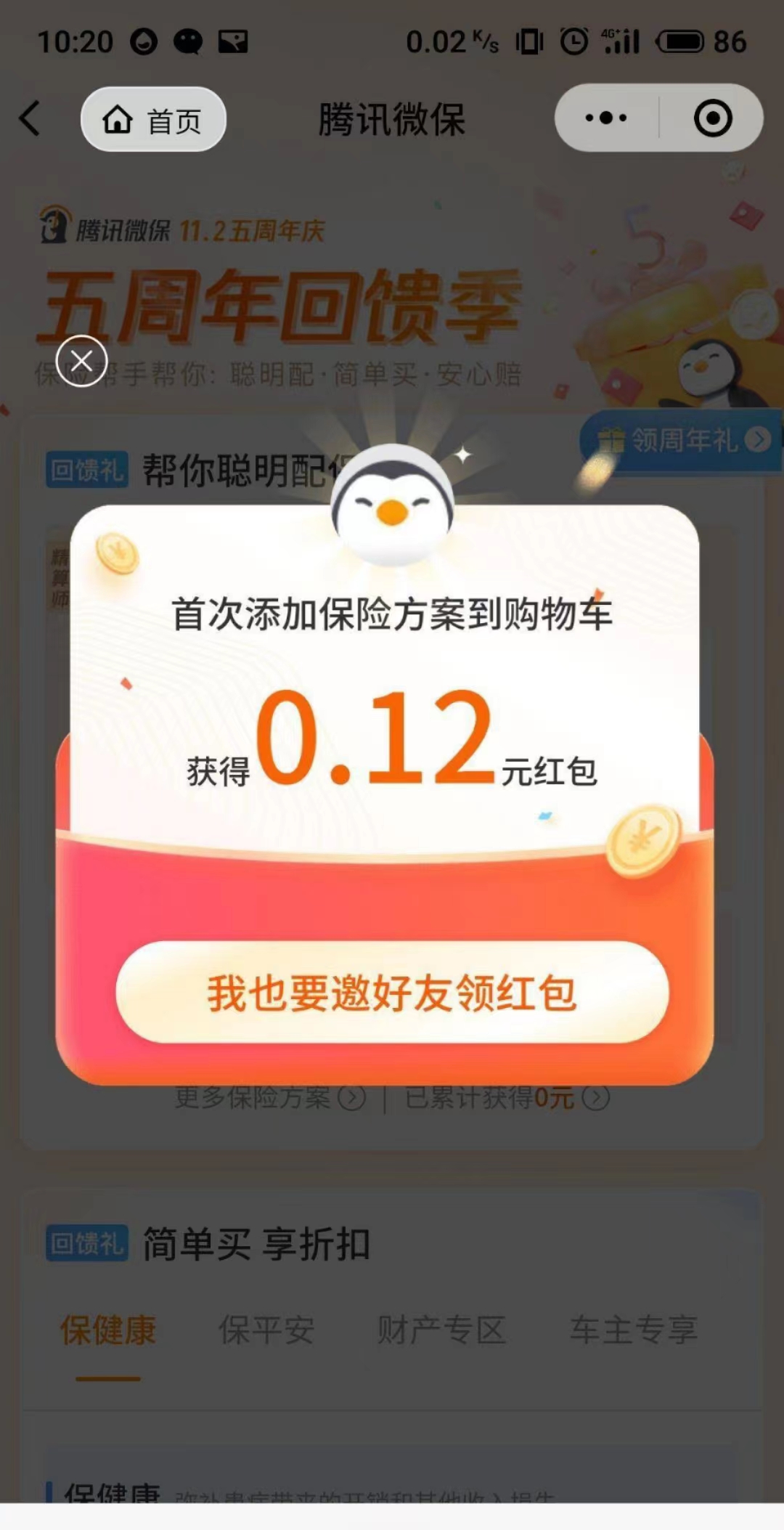Tap 我也要邀好友领红包 button
The height and width of the screenshot is (1530, 784).
(x=392, y=992)
